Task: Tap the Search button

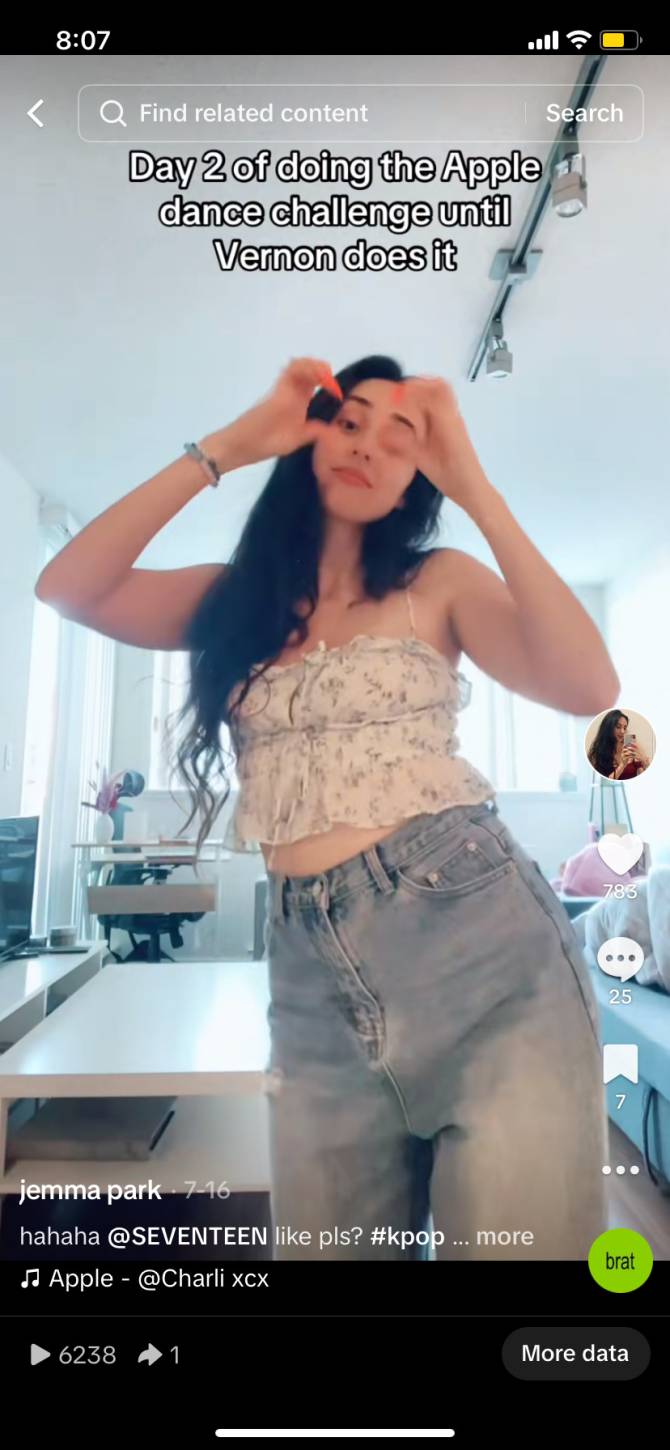Action: [584, 113]
